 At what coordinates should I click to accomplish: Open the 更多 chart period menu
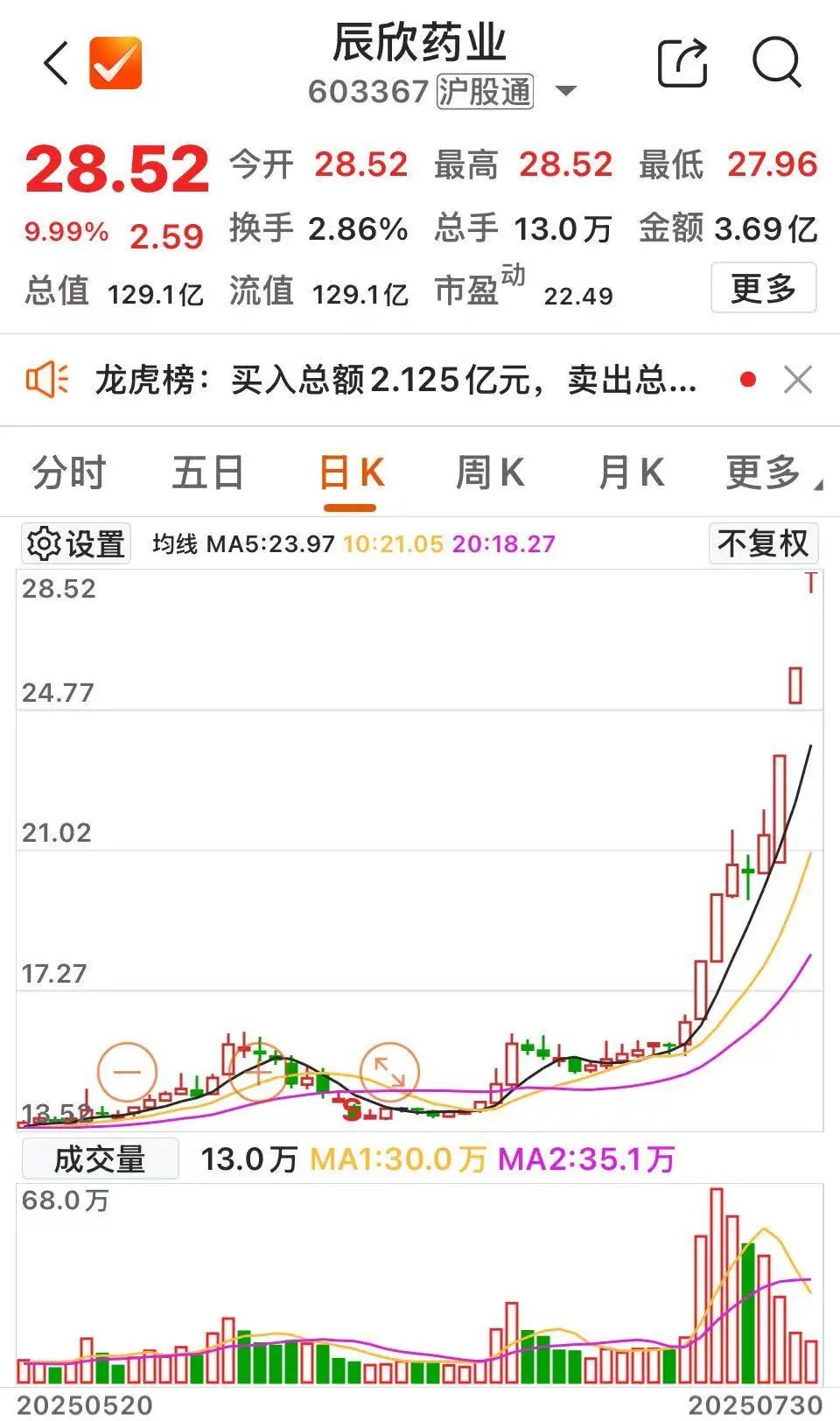pyautogui.click(x=768, y=473)
